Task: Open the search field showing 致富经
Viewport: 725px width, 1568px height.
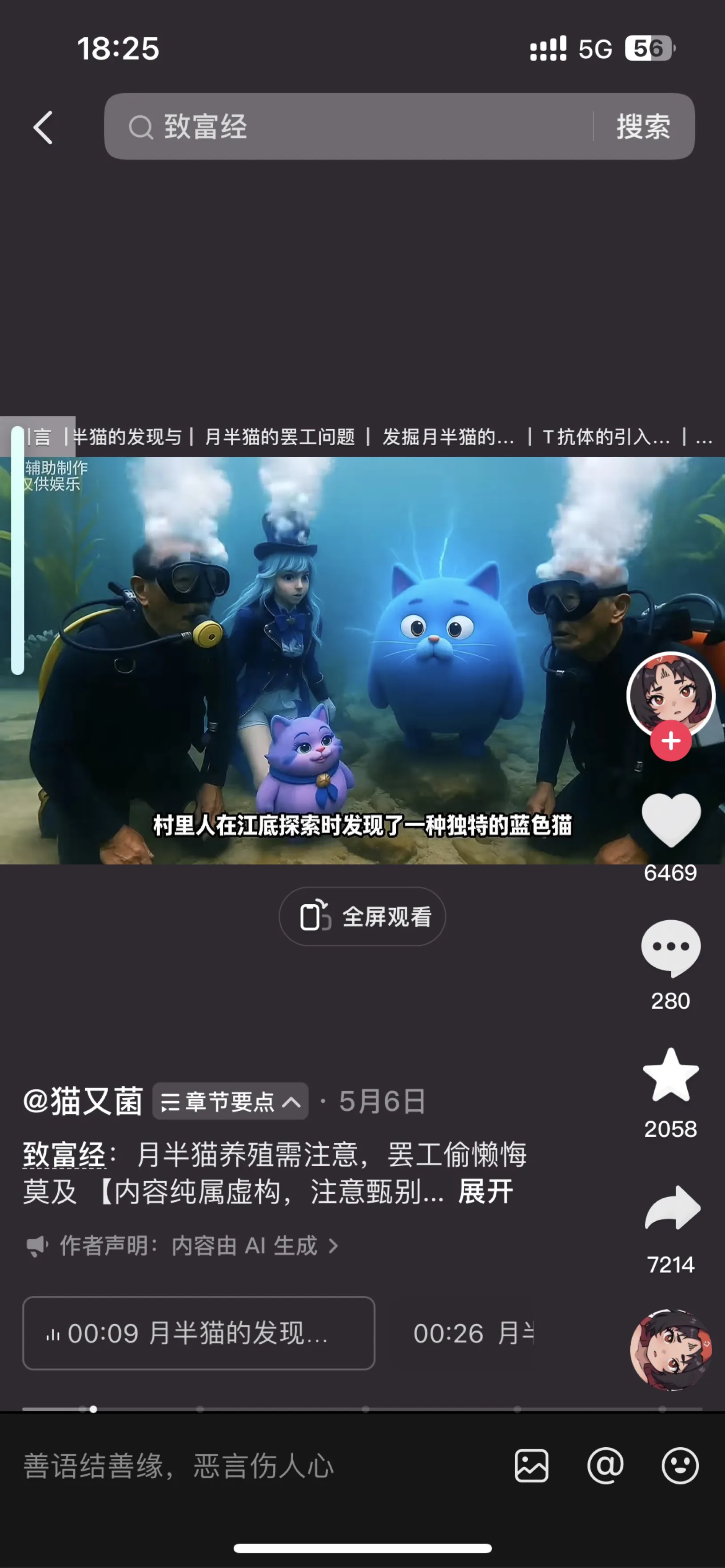Action: pos(347,127)
